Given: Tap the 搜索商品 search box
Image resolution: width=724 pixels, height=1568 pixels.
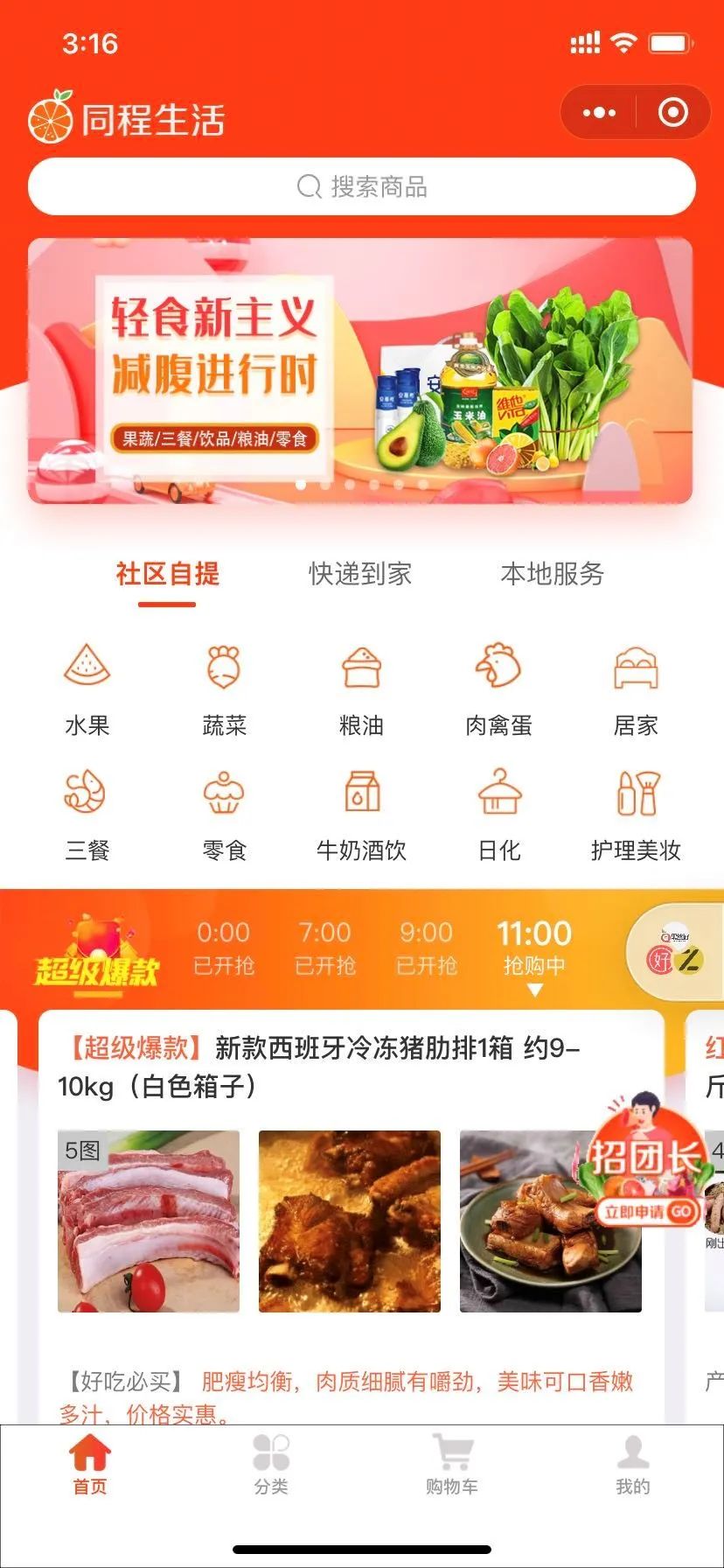Looking at the screenshot, I should 362,186.
